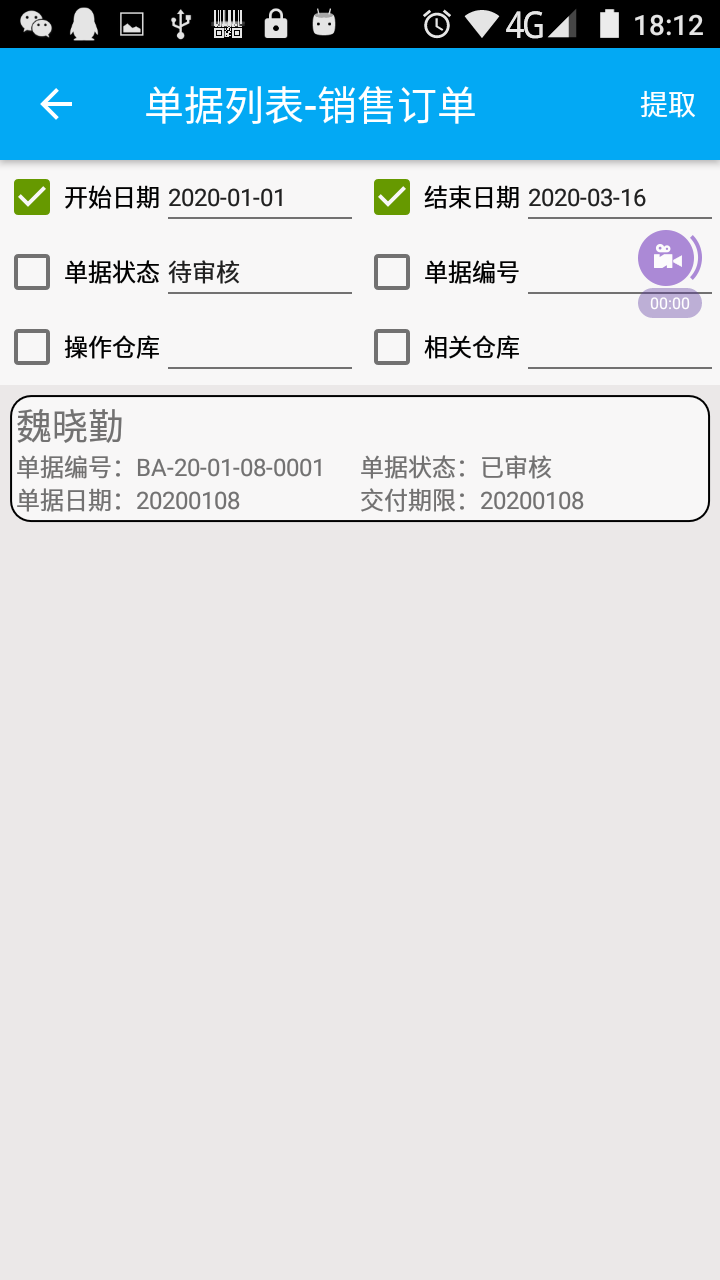Uncheck the 开始日期 checkbox
This screenshot has height=1280, width=720.
(32, 197)
